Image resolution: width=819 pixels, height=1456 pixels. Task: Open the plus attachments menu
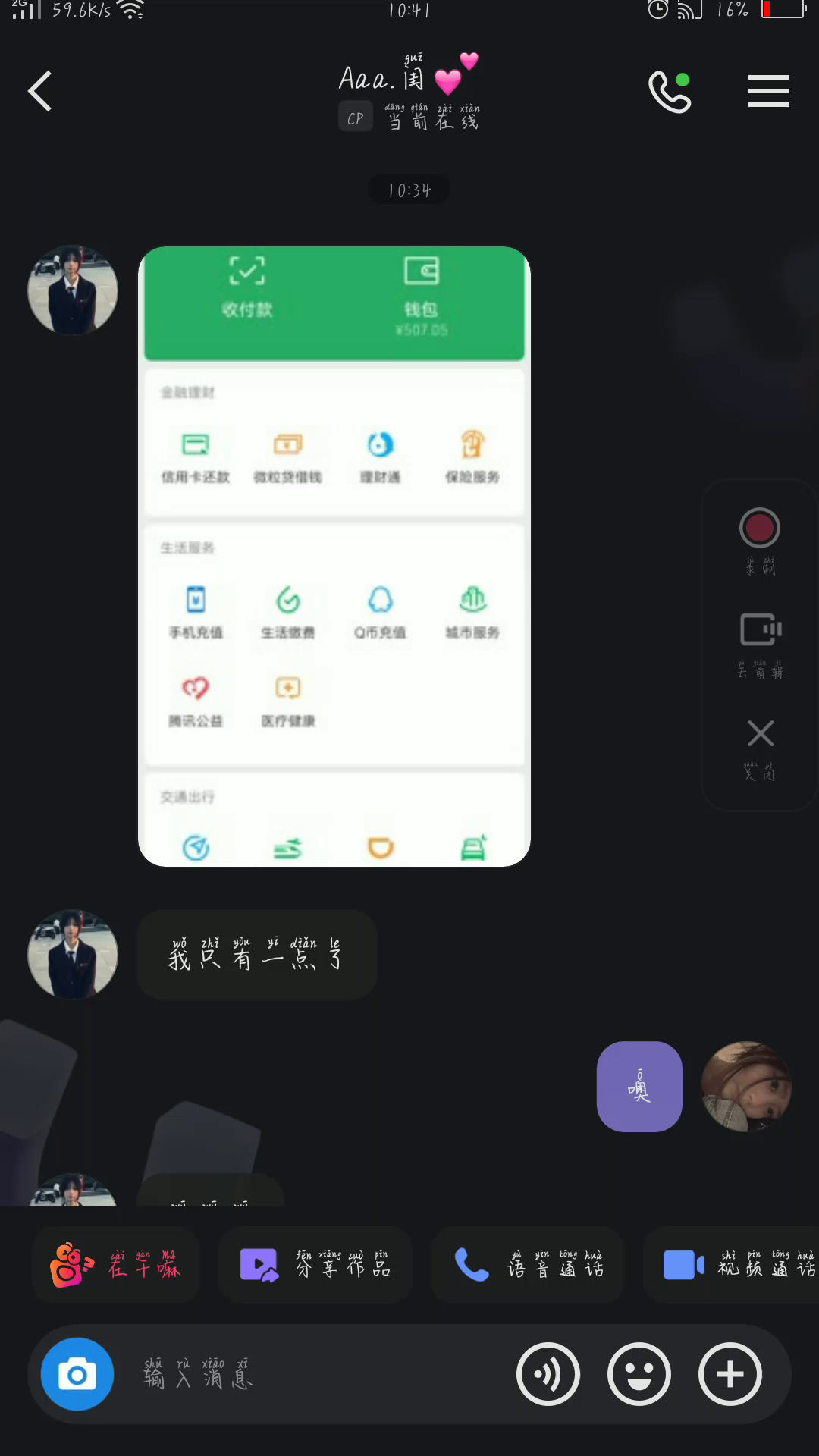[x=730, y=1374]
